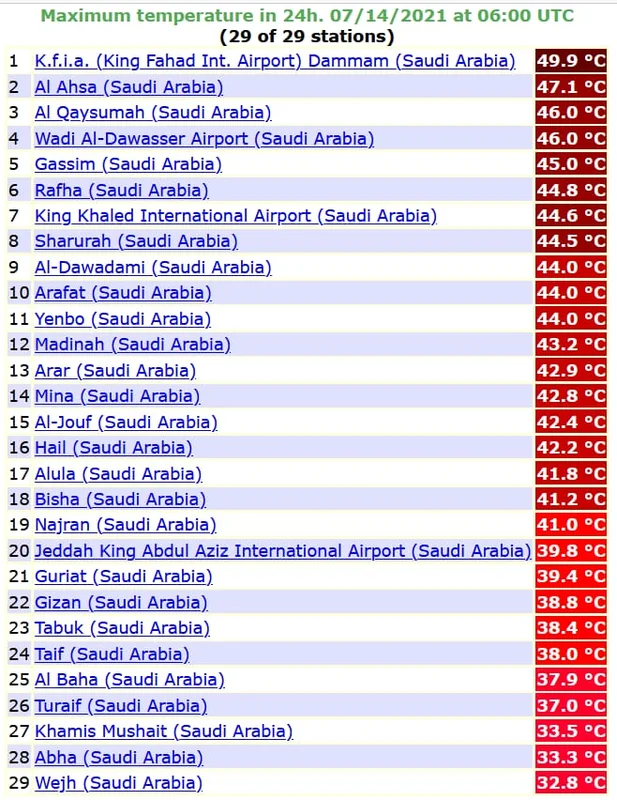Tap the Hail station link

(x=113, y=448)
